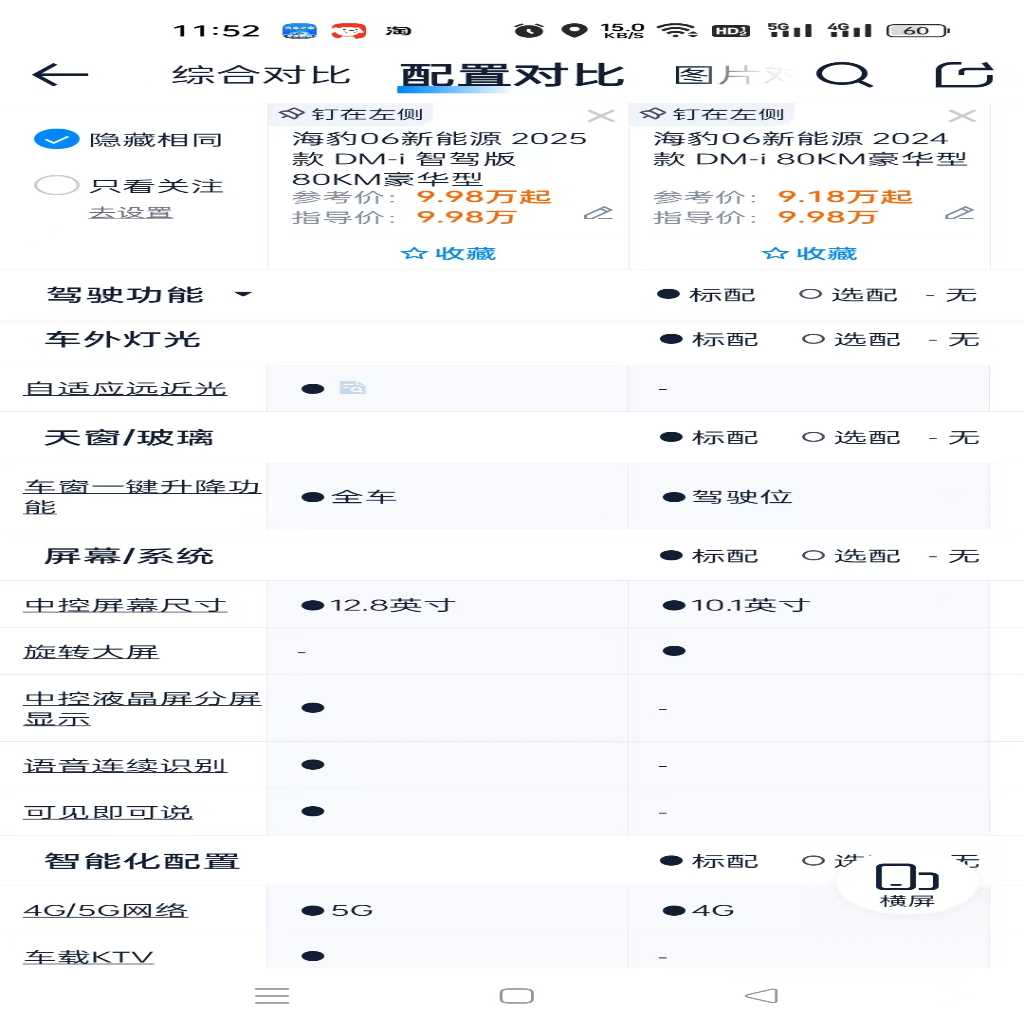This screenshot has width=1024, height=1024.
Task: Switch to the 综合对比 tab
Action: point(261,75)
